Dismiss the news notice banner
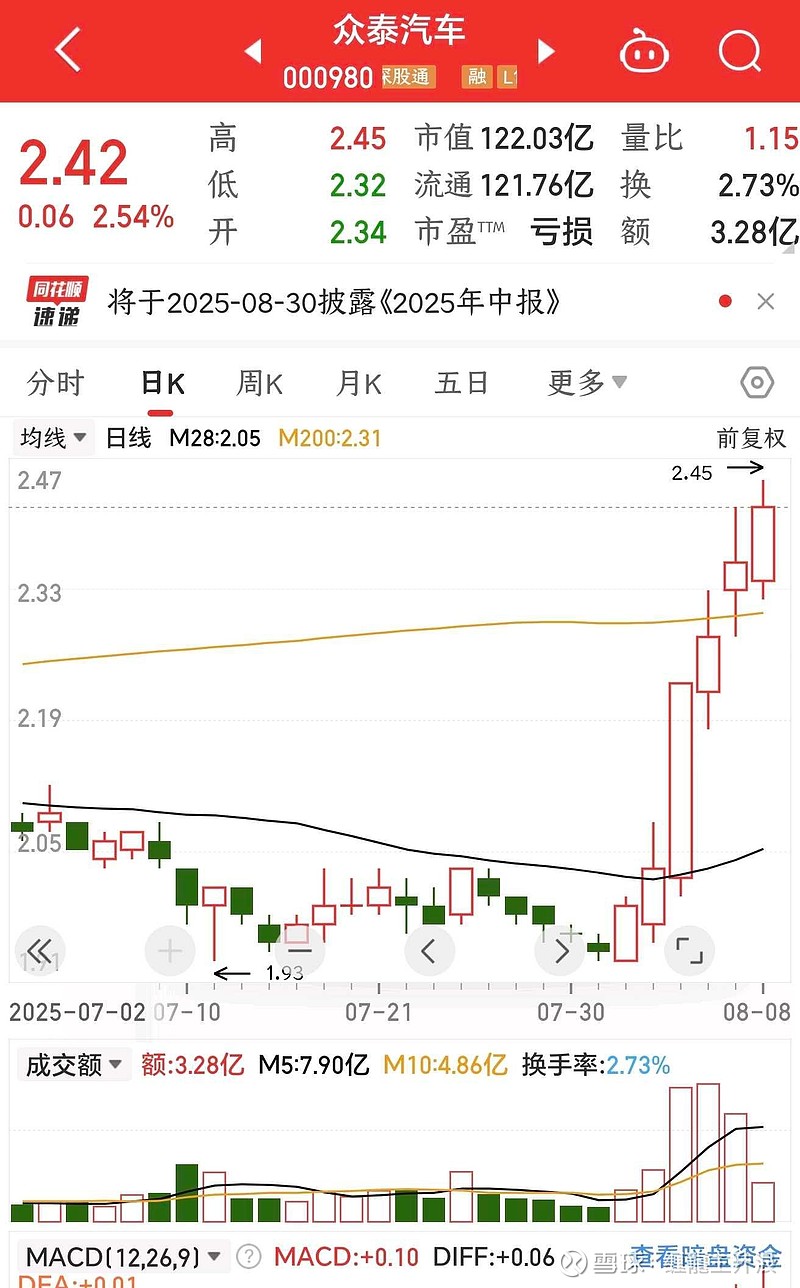 point(766,301)
